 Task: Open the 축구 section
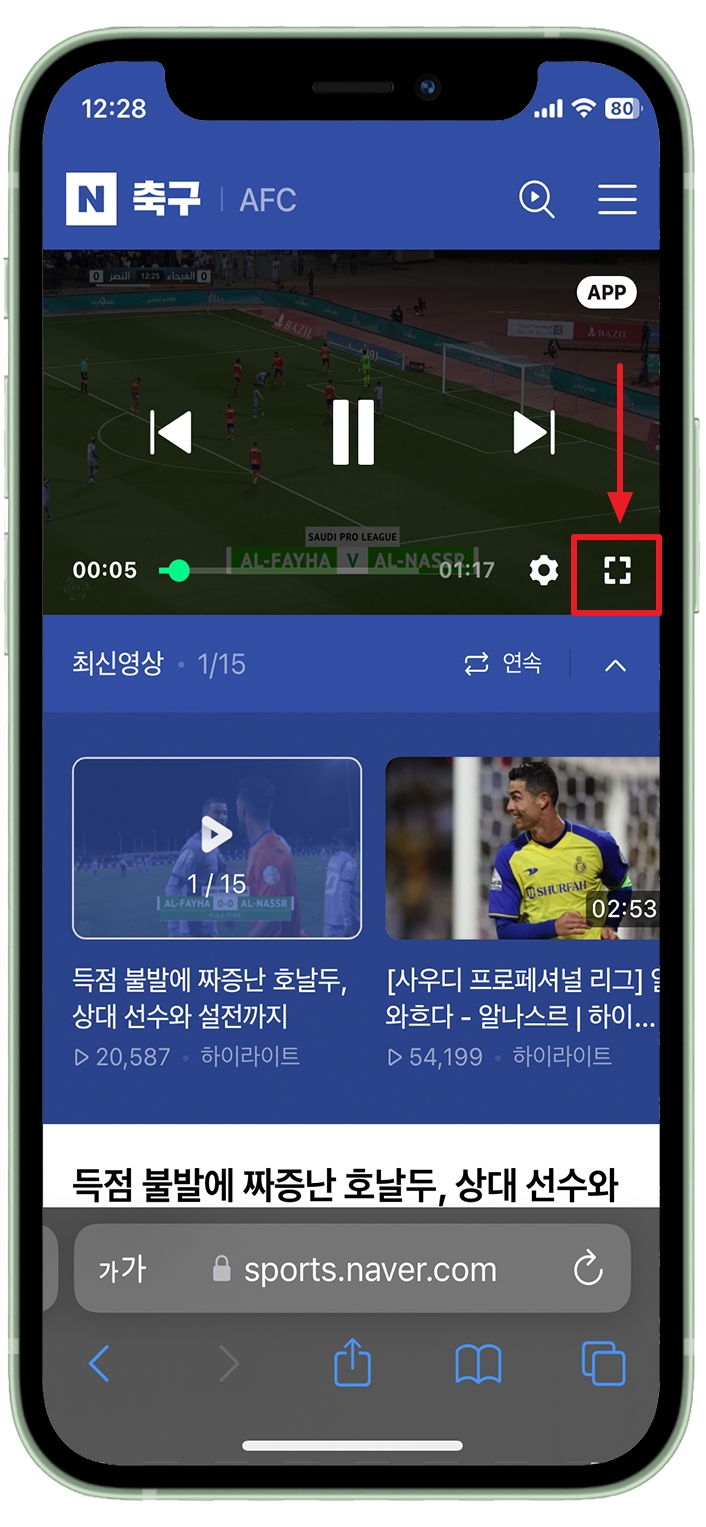167,199
